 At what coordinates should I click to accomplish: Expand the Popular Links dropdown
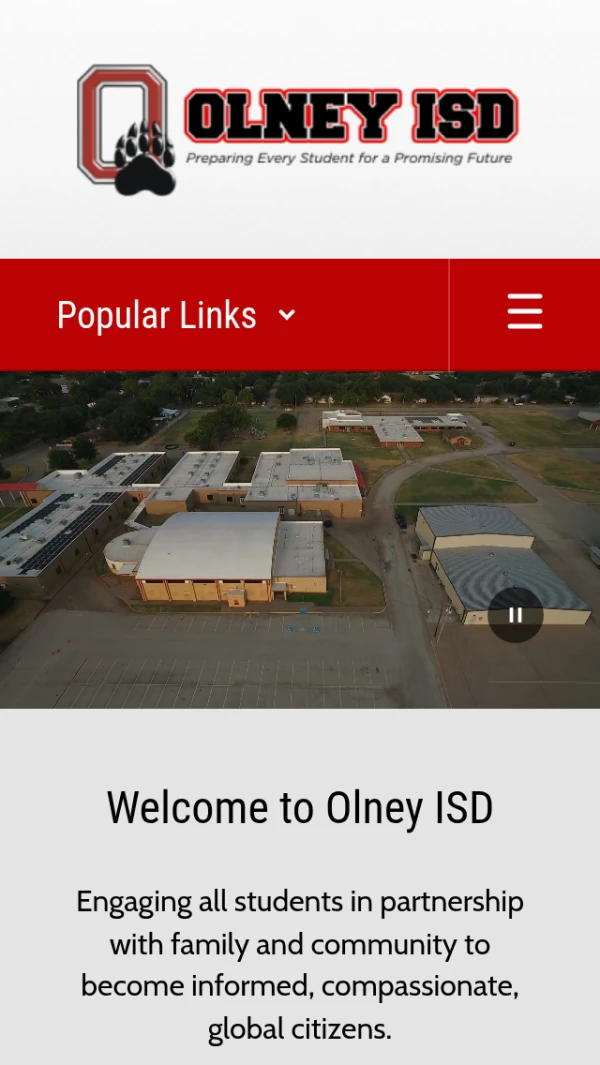pyautogui.click(x=177, y=315)
